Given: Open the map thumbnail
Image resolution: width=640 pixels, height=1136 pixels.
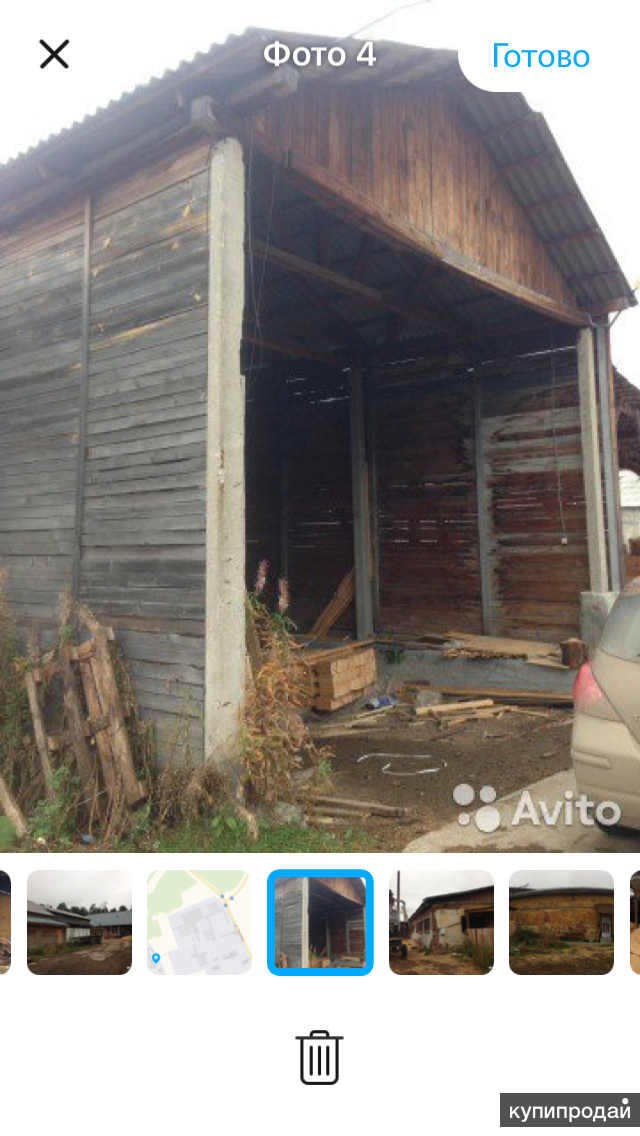Looking at the screenshot, I should [199, 922].
